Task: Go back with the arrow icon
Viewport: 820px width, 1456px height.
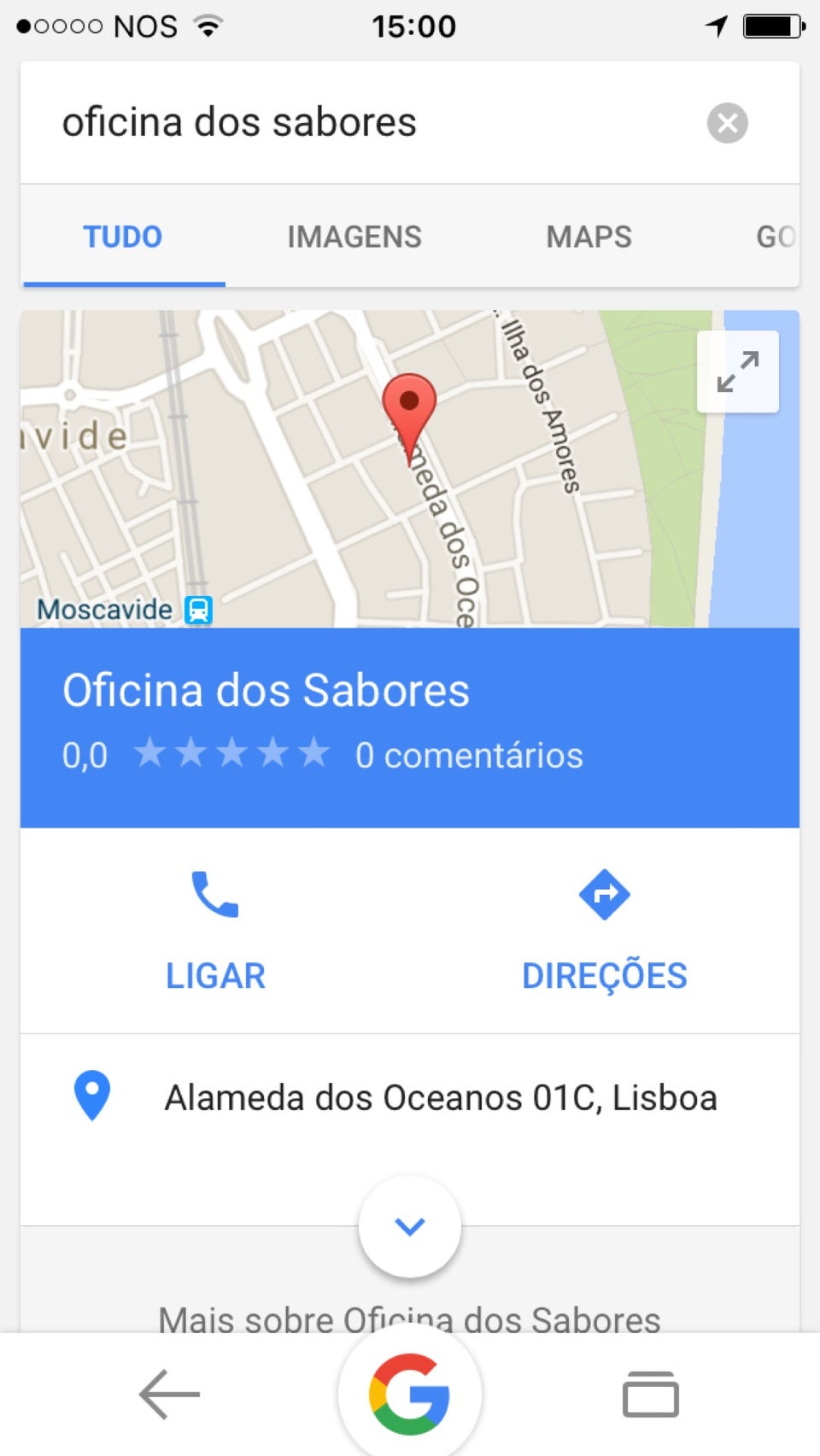Action: [x=169, y=1394]
